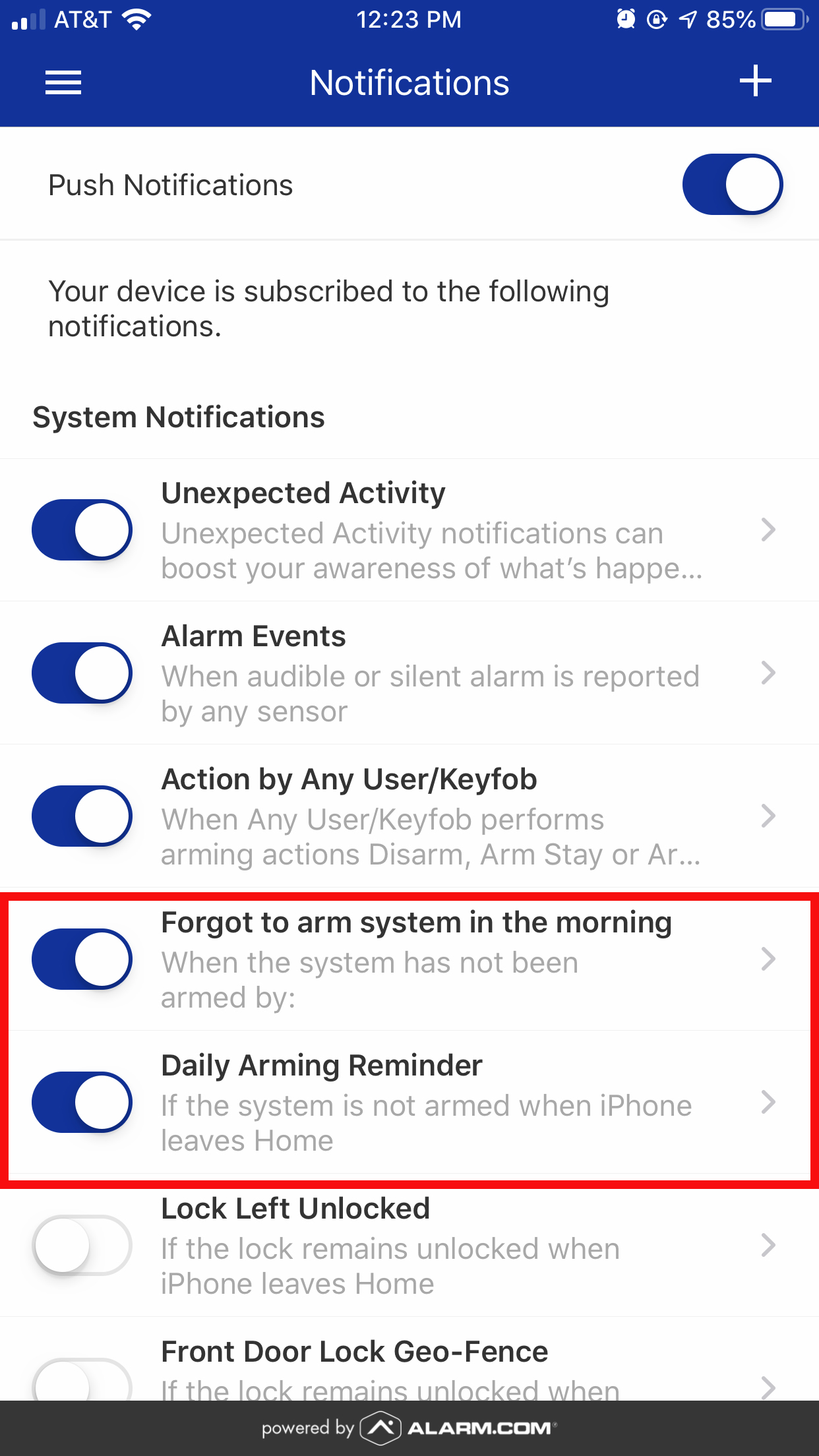Add a new notification with plus icon
The image size is (819, 1456).
[x=755, y=82]
